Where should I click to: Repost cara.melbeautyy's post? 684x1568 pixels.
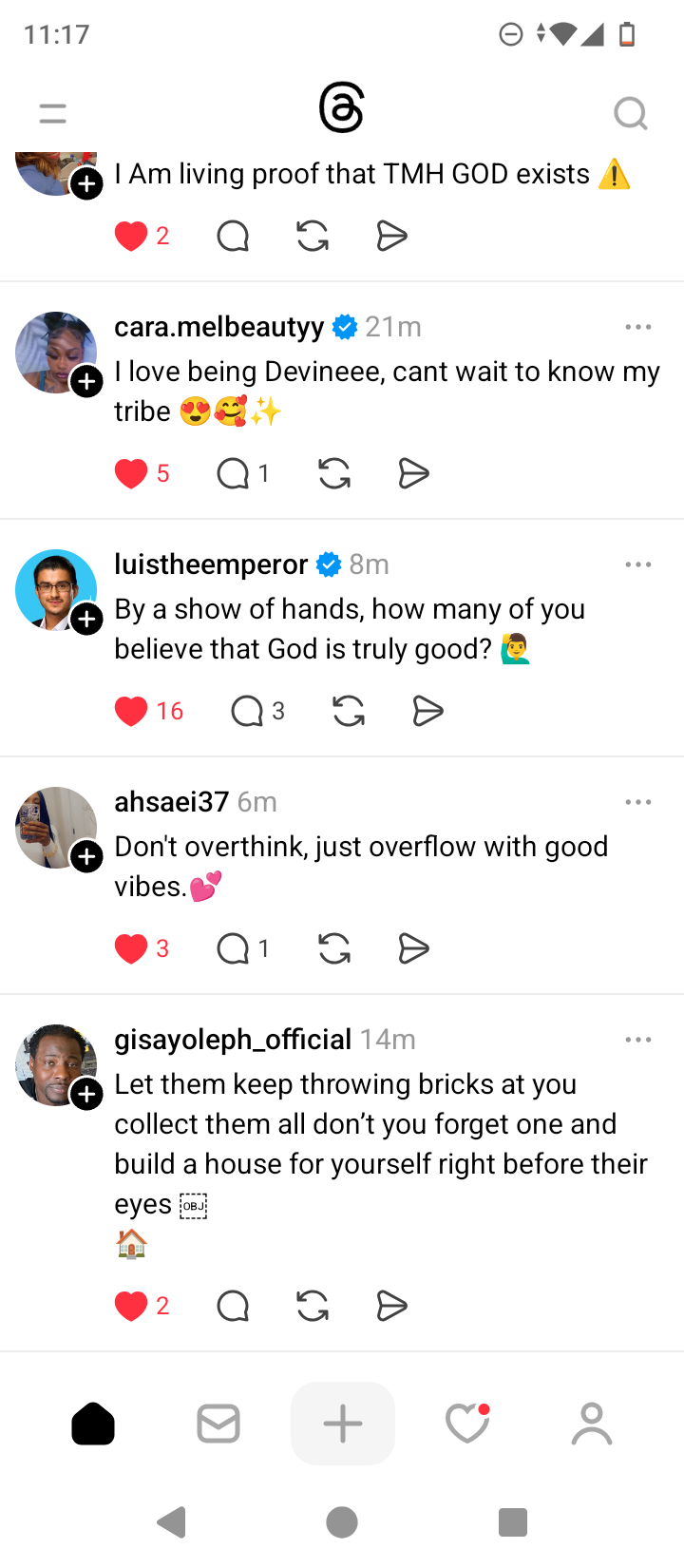tap(334, 473)
